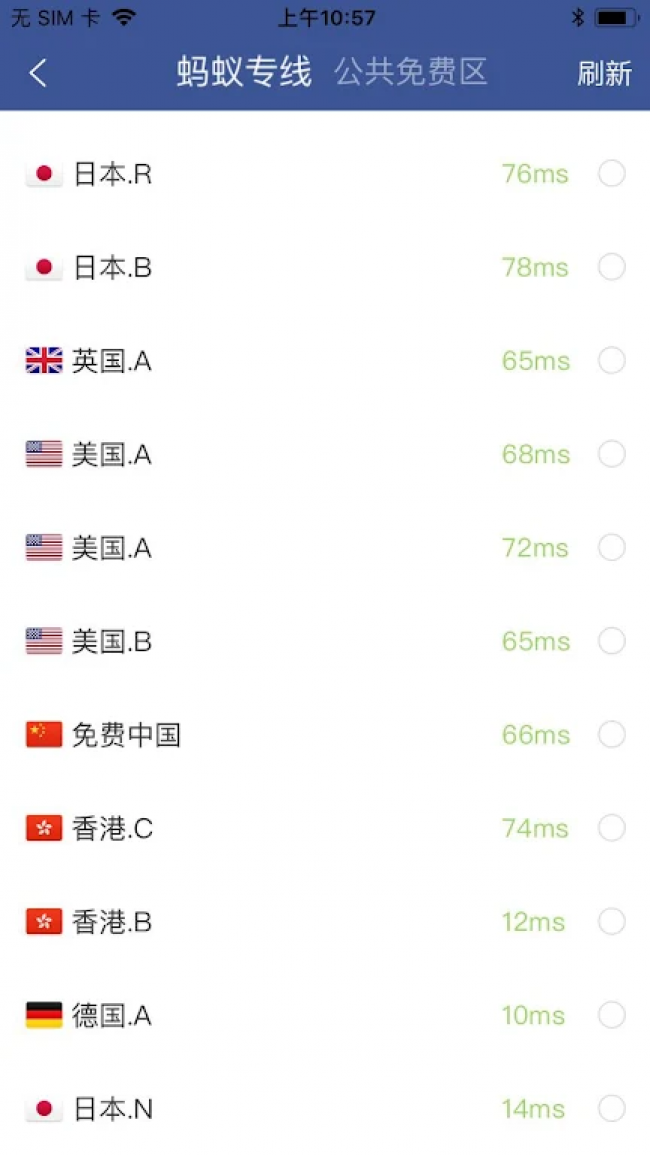Screen dimensions: 650x1155
Task: Choose the 日本.B server line
Action: [611, 267]
